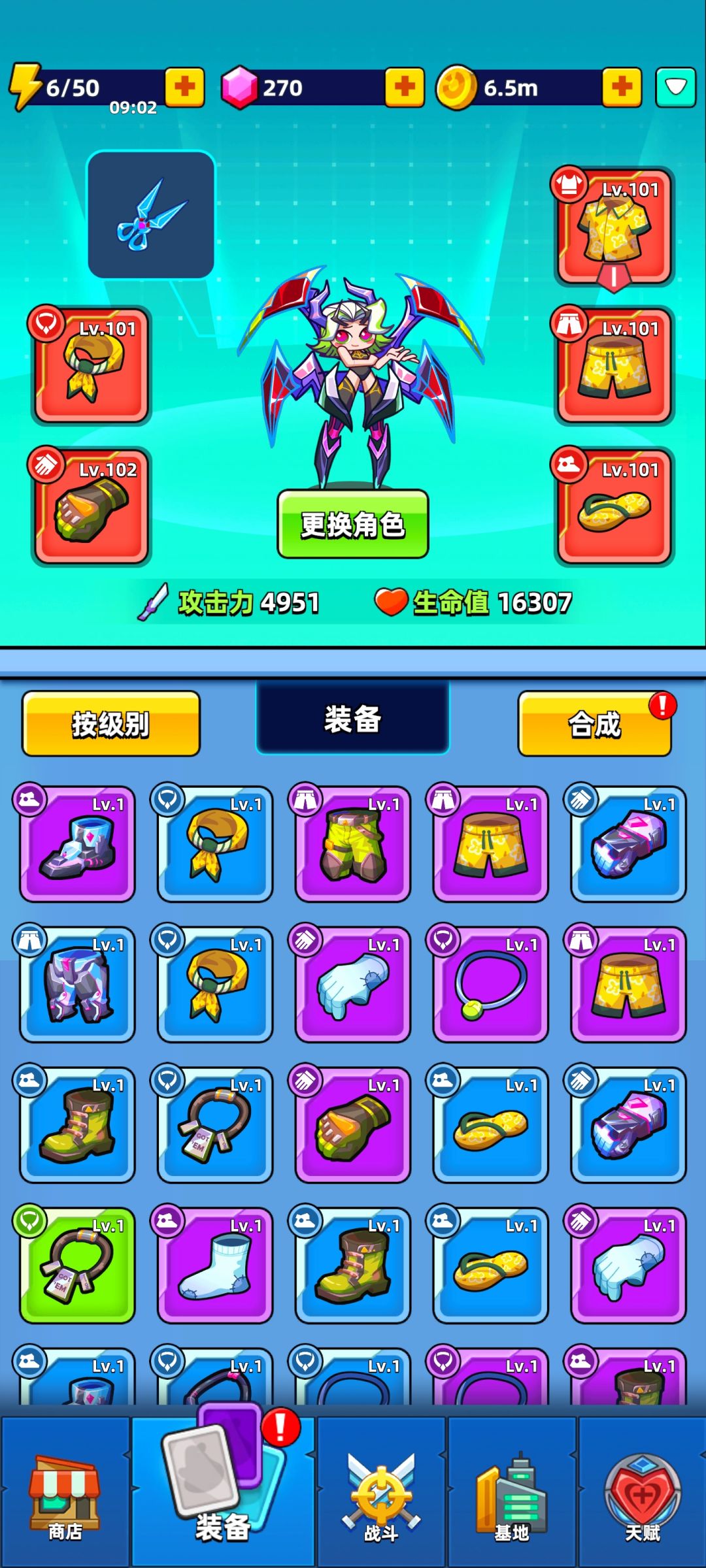Add gold coins with the plus button
The height and width of the screenshot is (1568, 706).
pos(622,87)
